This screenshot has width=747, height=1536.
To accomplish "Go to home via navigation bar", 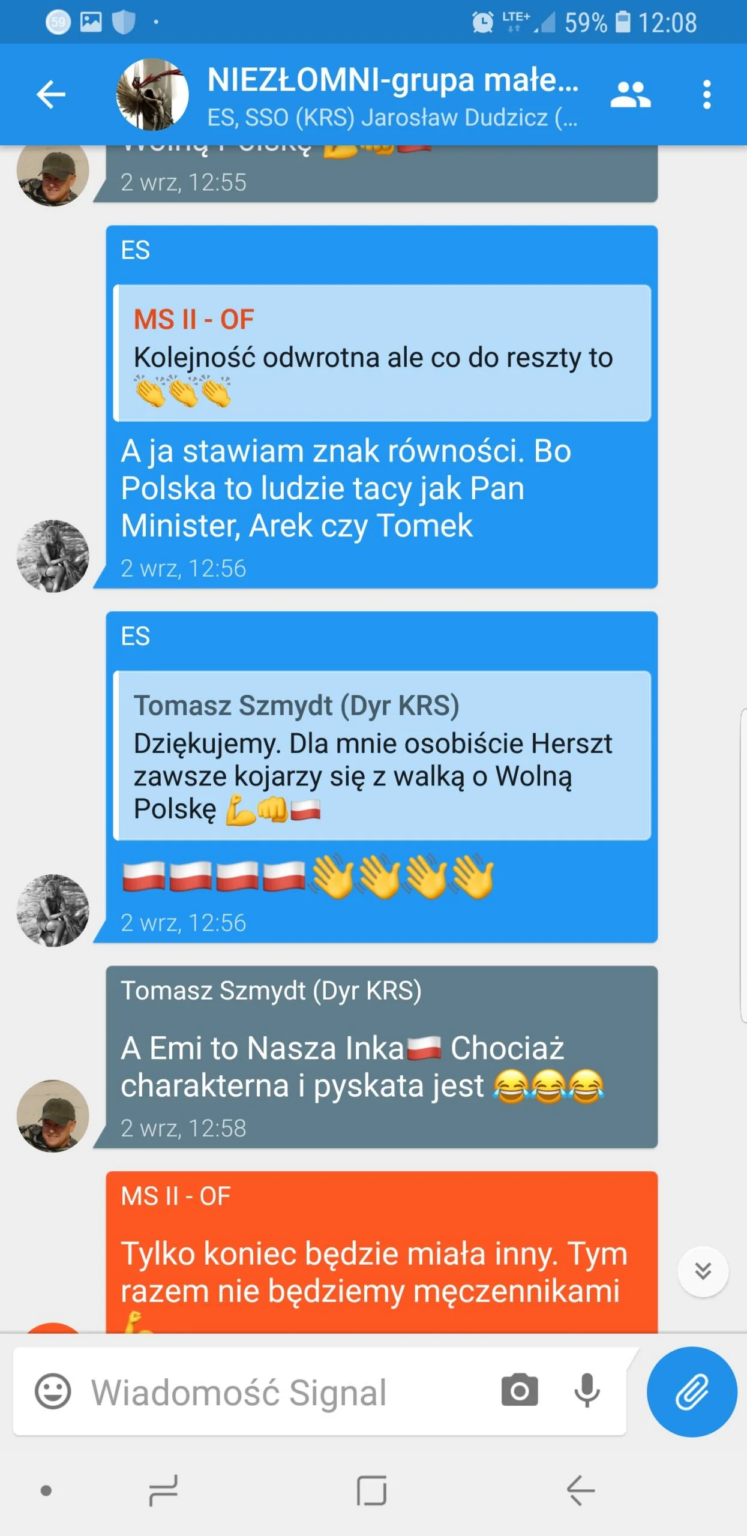I will tap(371, 1491).
